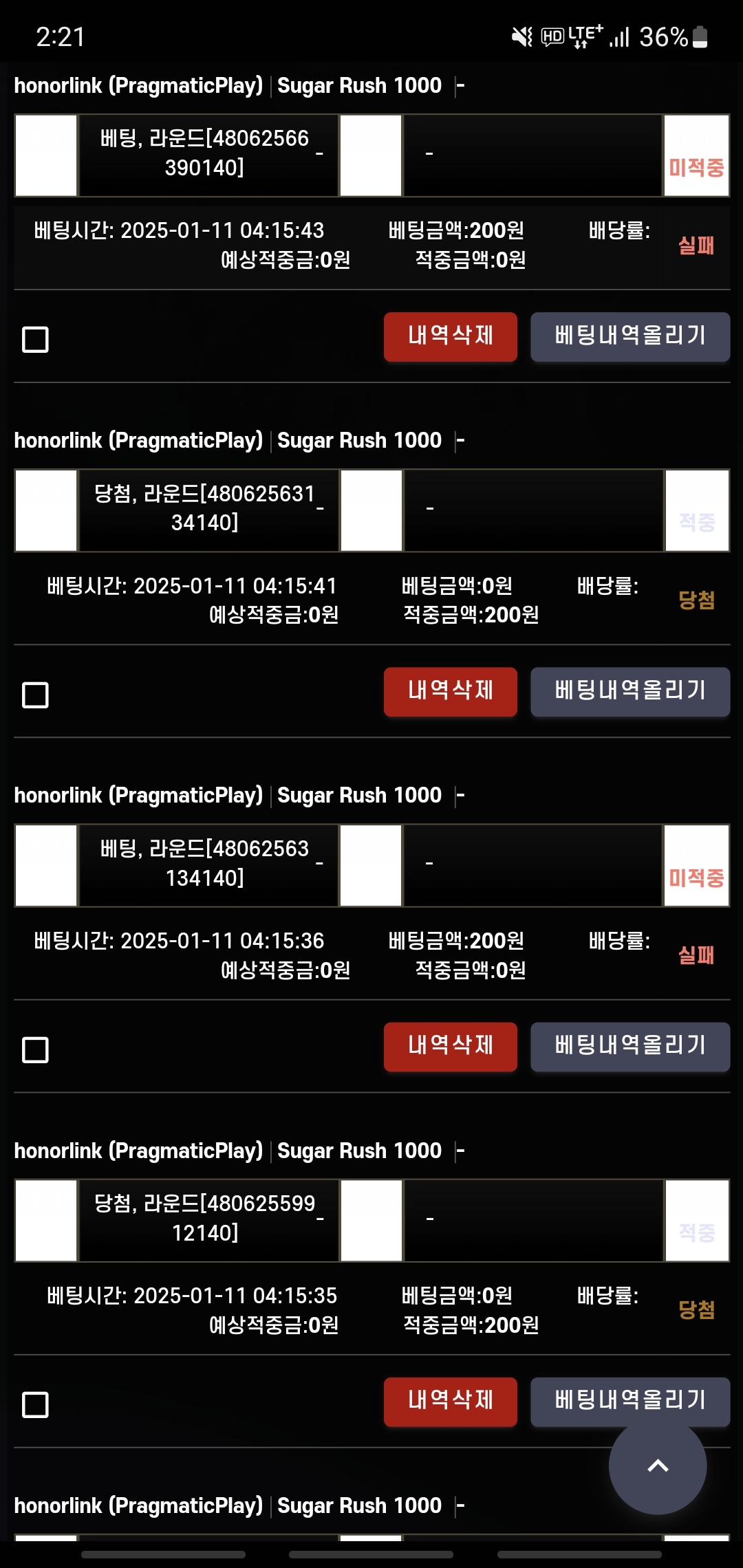Viewport: 743px width, 1568px height.
Task: Tap the scroll-to-top arrow button
Action: pyautogui.click(x=658, y=1466)
